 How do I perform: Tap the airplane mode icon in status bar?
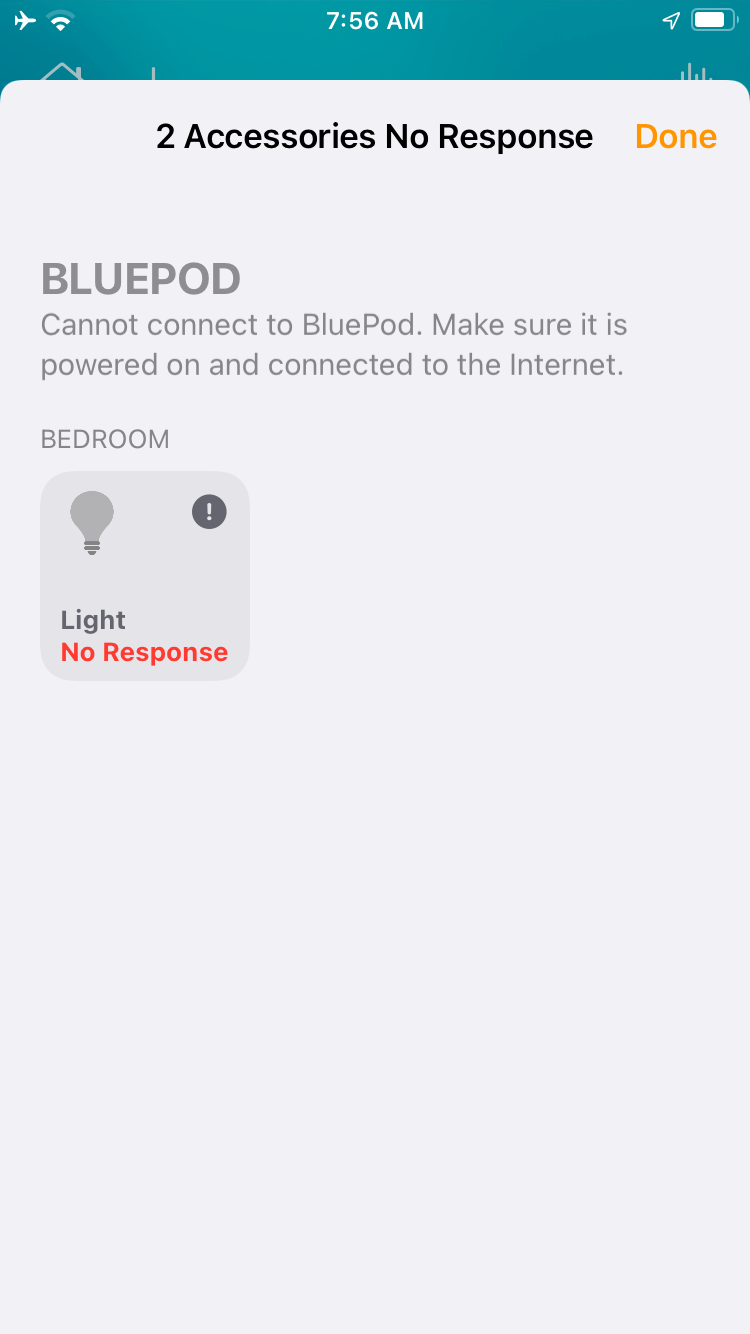24,20
